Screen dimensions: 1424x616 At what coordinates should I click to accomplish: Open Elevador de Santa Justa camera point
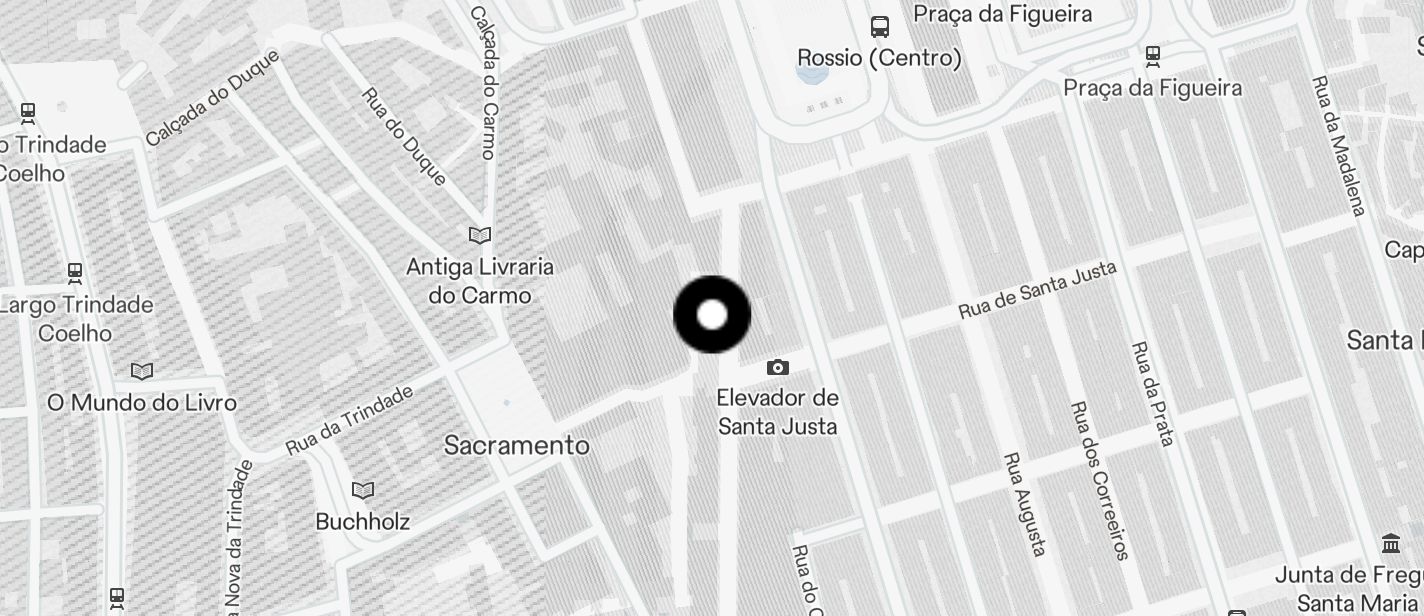(778, 368)
